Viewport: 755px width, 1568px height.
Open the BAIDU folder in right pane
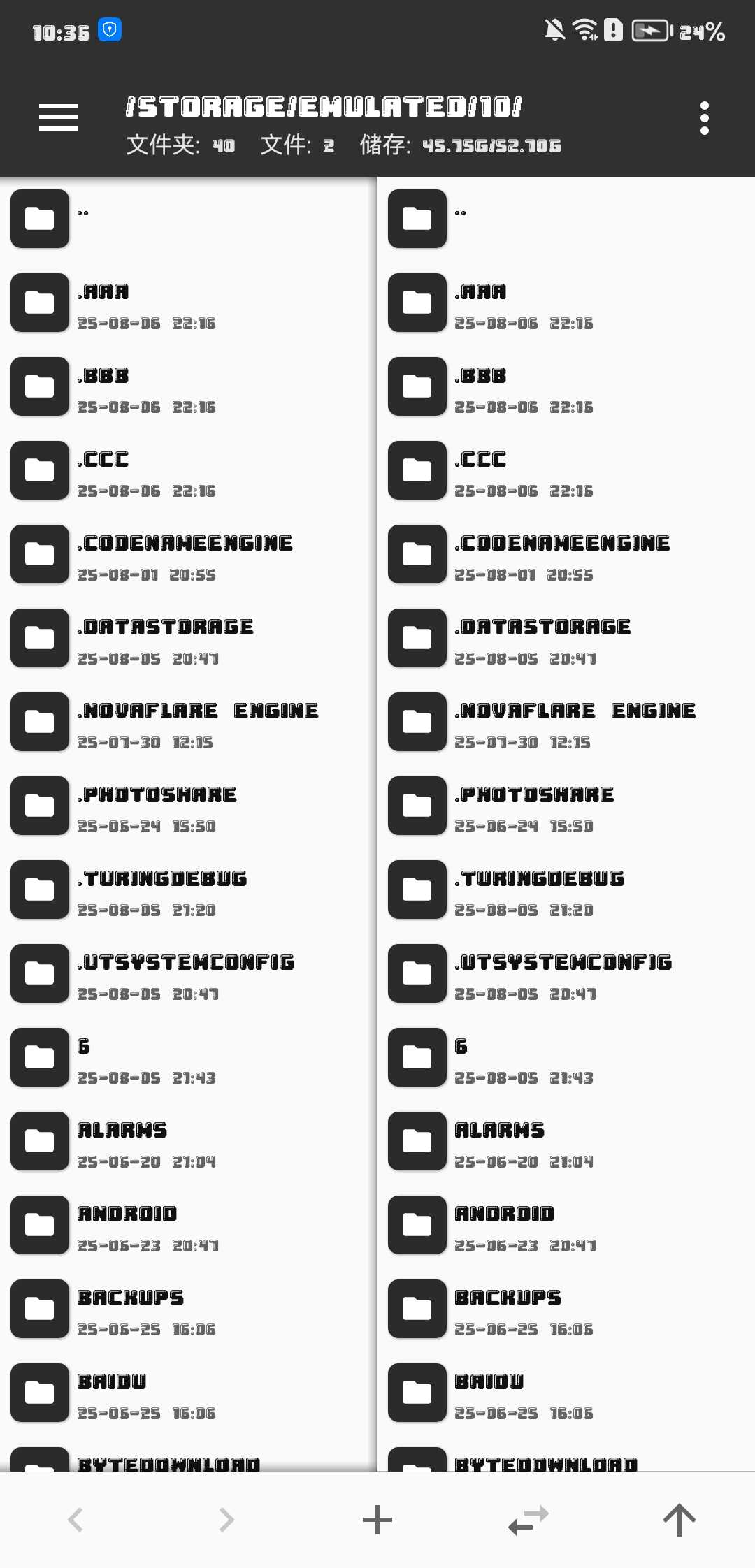pos(489,1392)
